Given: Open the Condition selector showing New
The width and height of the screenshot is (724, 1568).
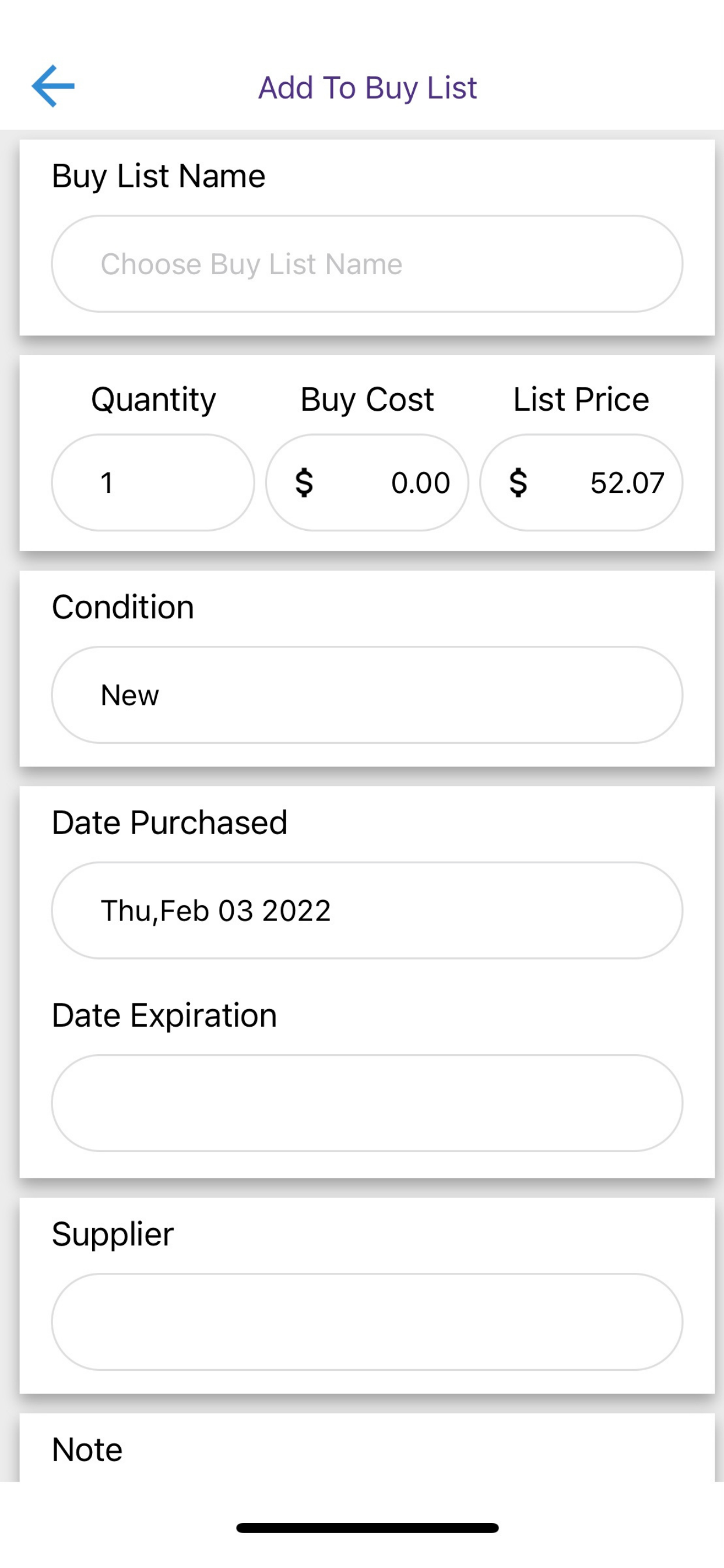Looking at the screenshot, I should [367, 695].
